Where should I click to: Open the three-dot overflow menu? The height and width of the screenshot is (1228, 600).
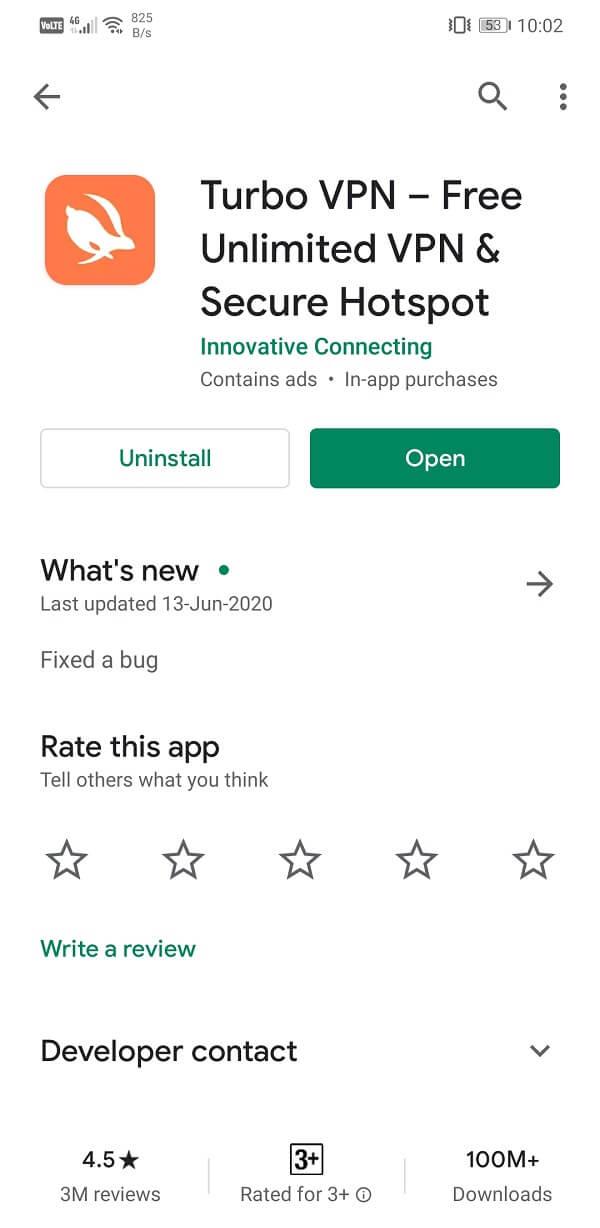point(563,96)
